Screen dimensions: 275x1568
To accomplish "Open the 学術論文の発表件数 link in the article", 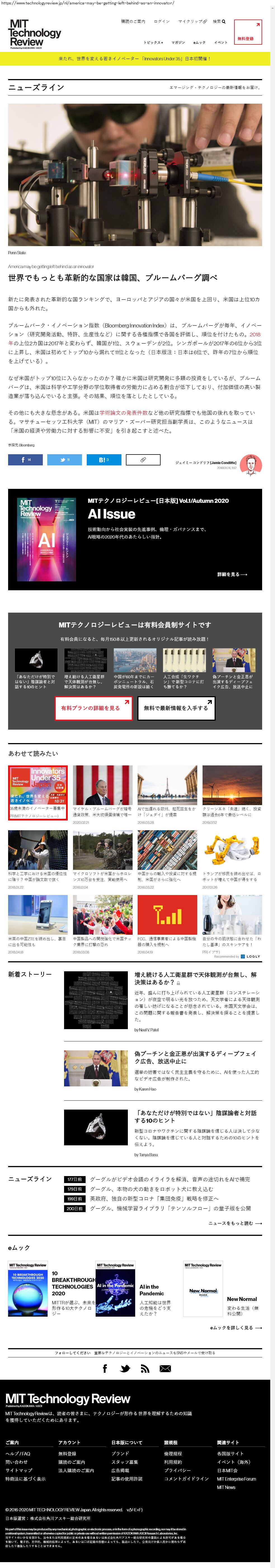I will click(124, 413).
